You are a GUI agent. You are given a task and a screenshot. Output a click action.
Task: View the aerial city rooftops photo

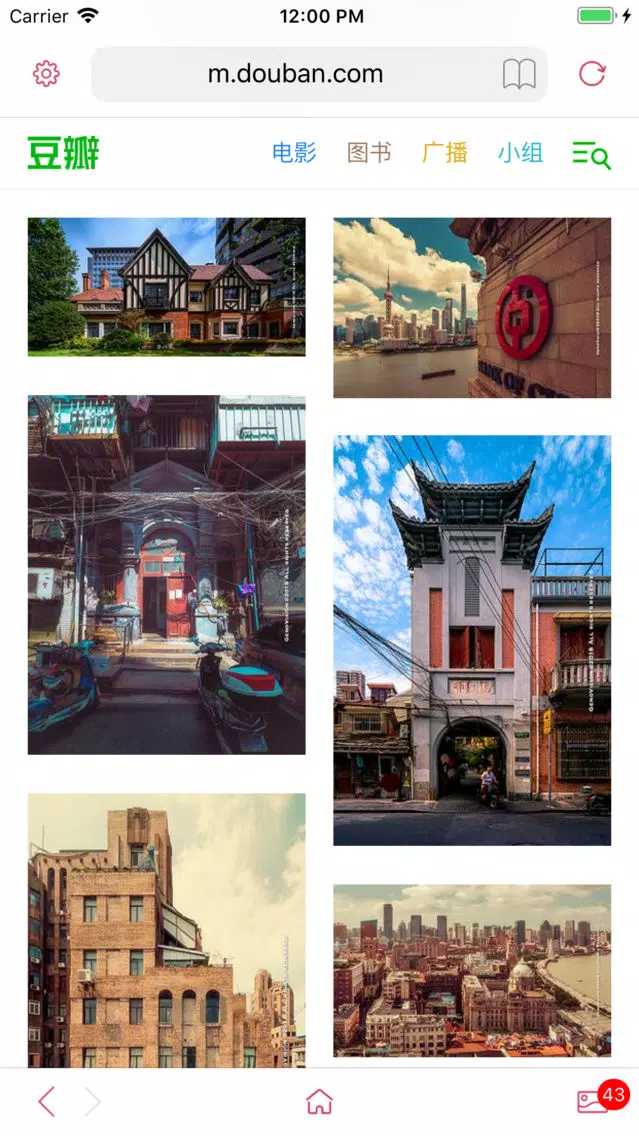[472, 970]
